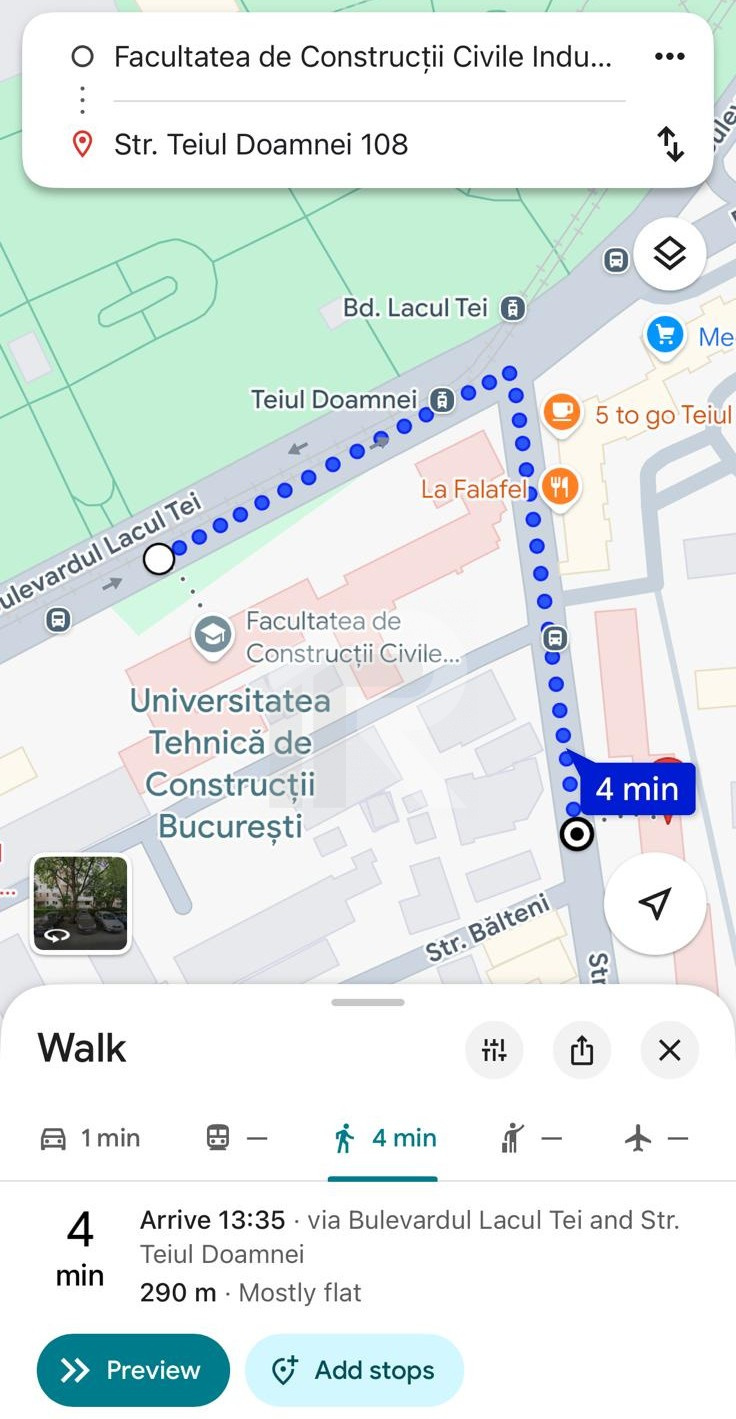The width and height of the screenshot is (736, 1419).
Task: Edit the starting point Facultatea de Construcții field
Action: tap(362, 57)
